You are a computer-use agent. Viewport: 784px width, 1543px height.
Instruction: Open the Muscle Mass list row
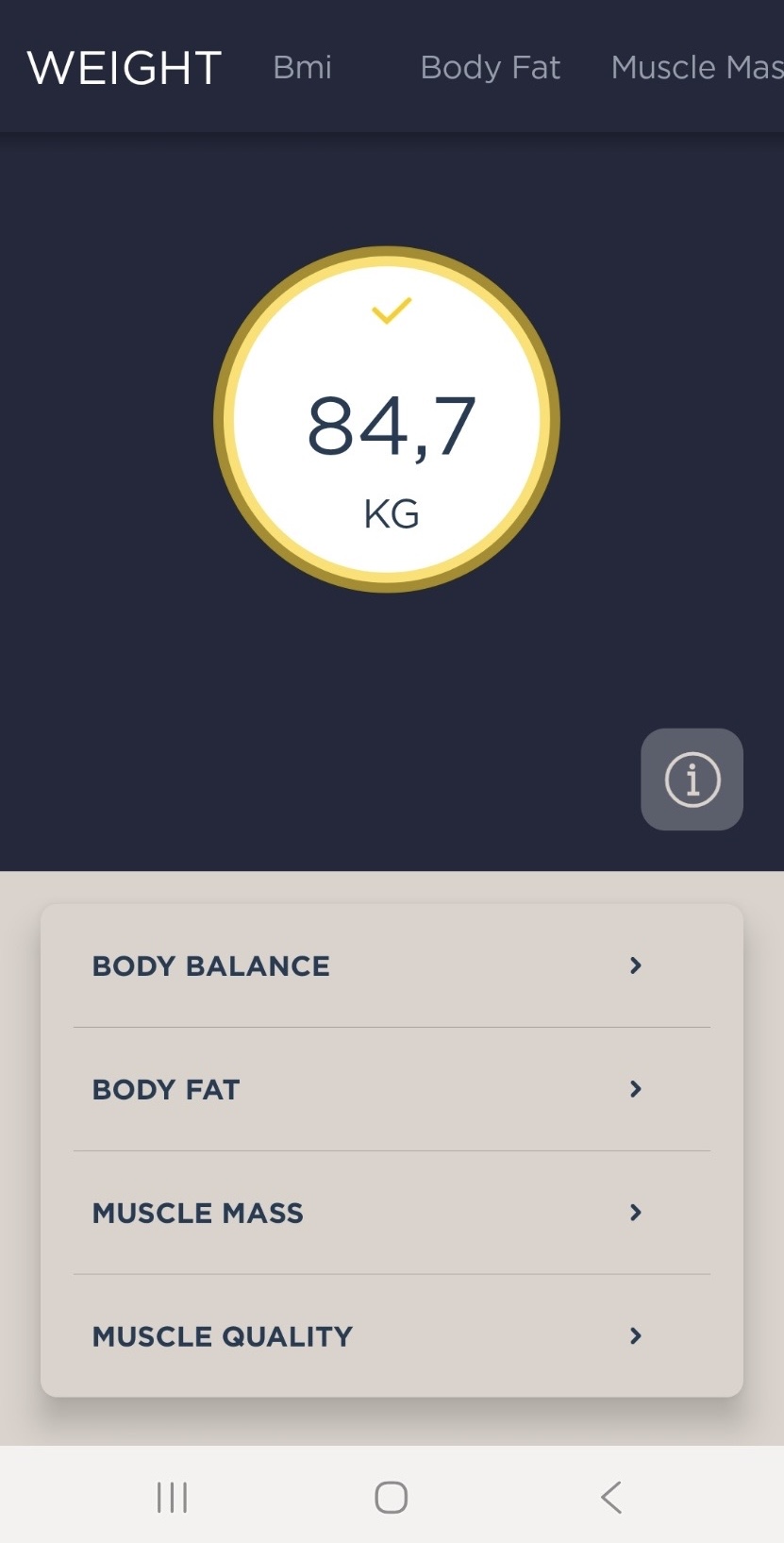tap(392, 1213)
